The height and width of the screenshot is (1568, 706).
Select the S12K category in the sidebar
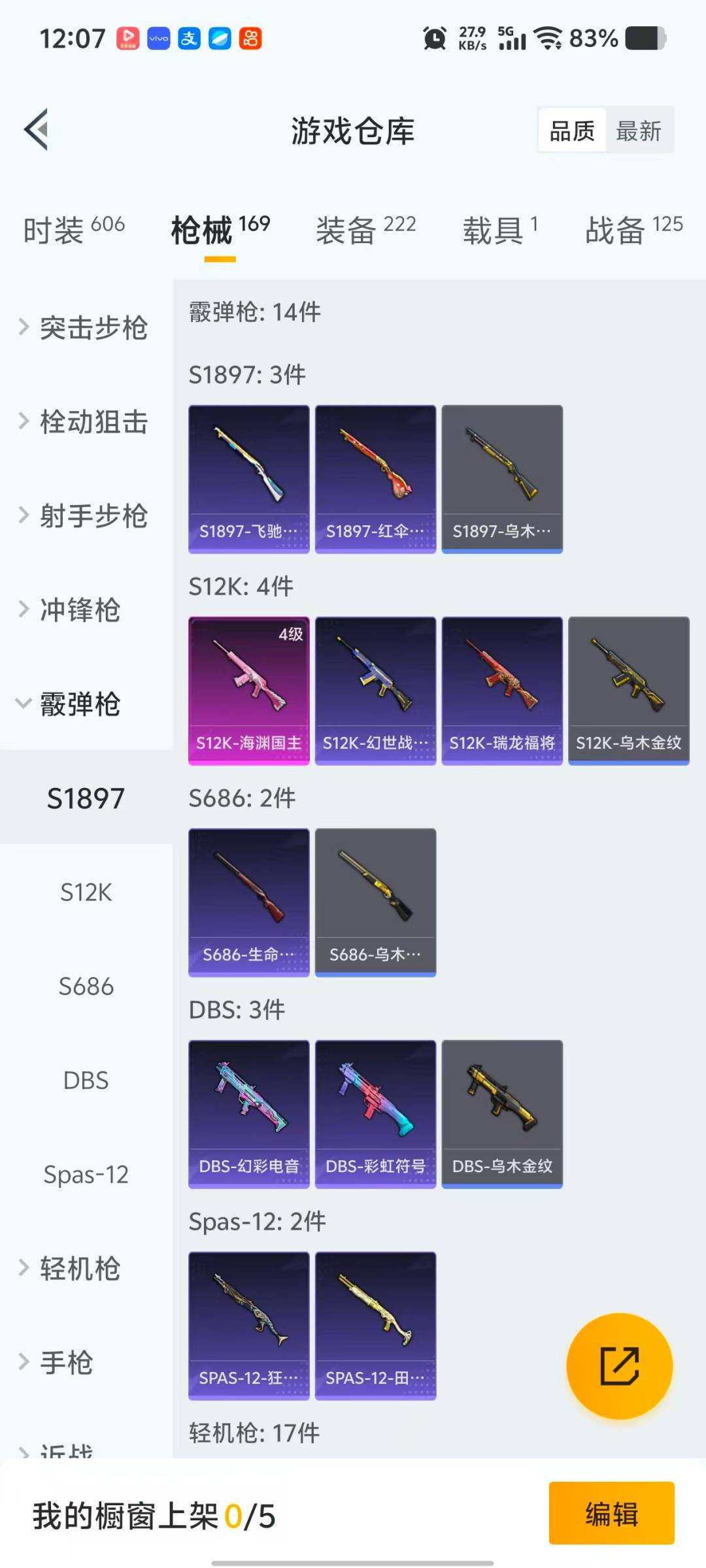click(86, 892)
